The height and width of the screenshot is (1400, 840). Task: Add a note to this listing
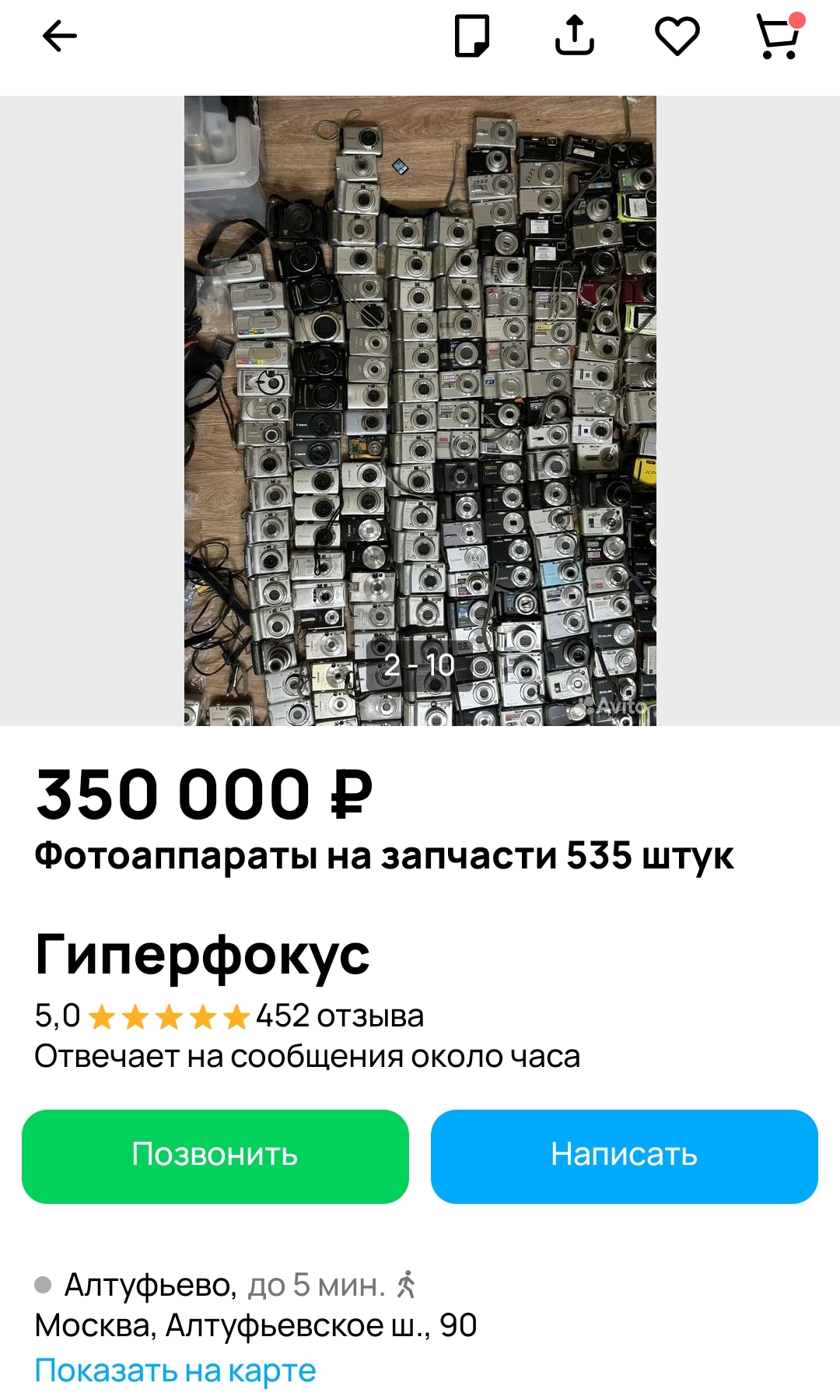pyautogui.click(x=471, y=36)
